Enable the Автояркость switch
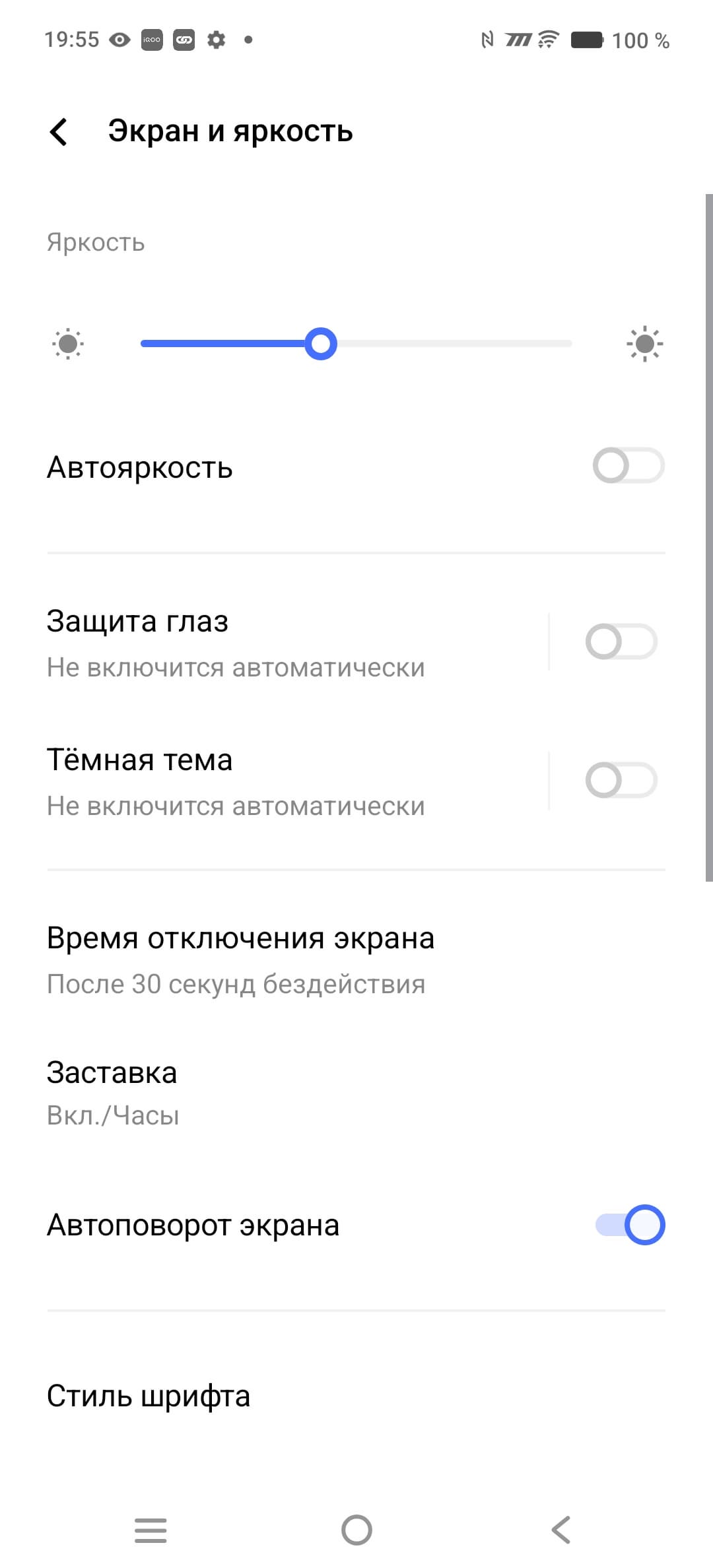Screen dimensions: 713x1568 [x=628, y=466]
